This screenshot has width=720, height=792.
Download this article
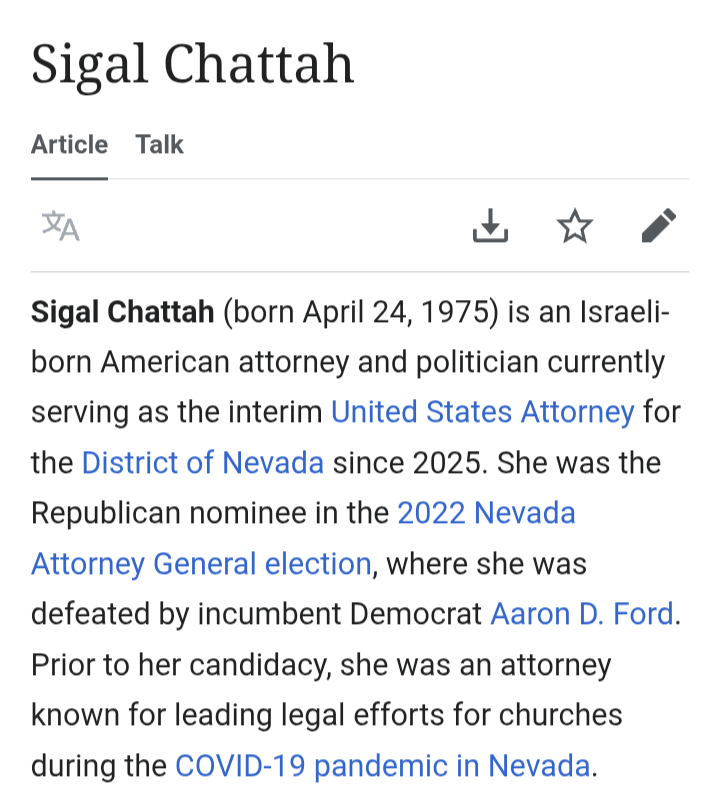click(490, 225)
